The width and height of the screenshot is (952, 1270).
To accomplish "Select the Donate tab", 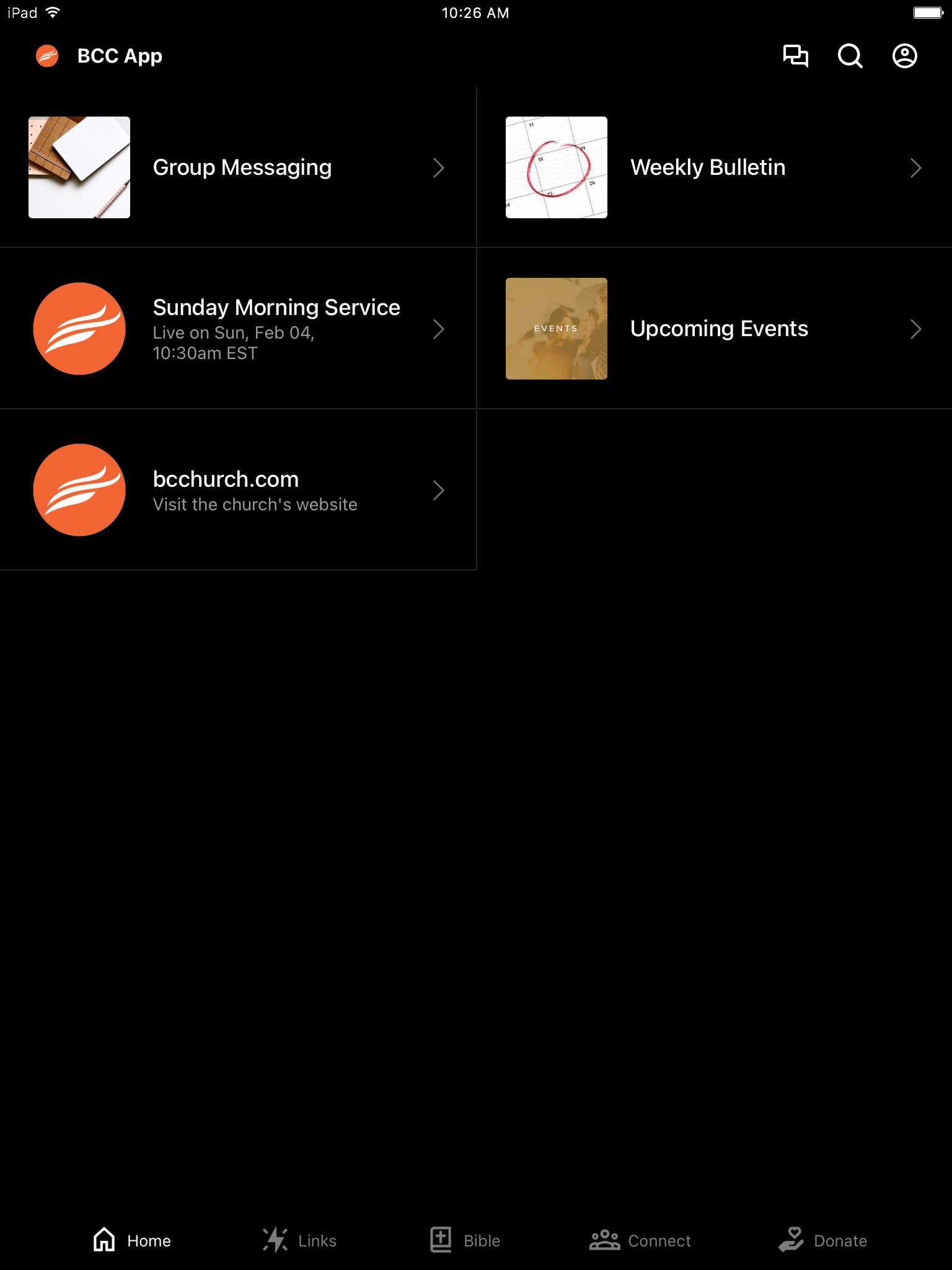I will [822, 1240].
